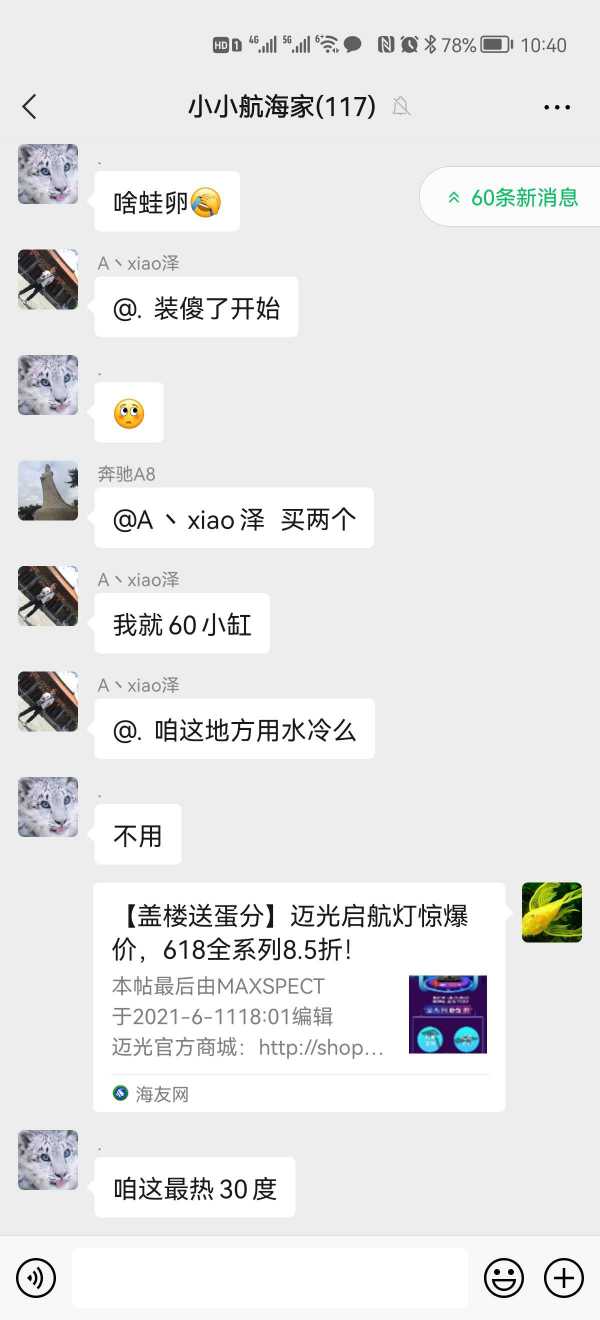Screen dimensions: 600x1320
Task: Open avatar beside the 装傻了开始 message
Action: pos(48,280)
